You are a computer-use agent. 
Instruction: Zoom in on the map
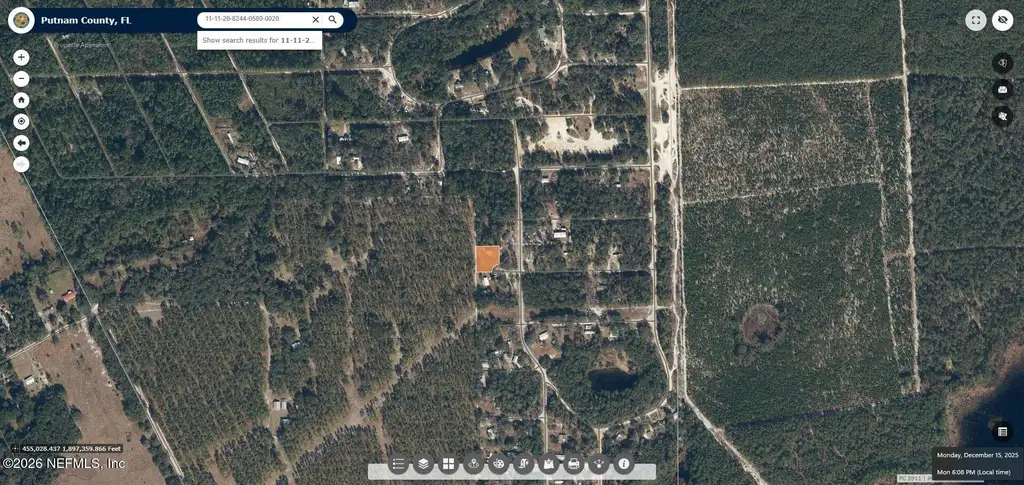(21, 57)
